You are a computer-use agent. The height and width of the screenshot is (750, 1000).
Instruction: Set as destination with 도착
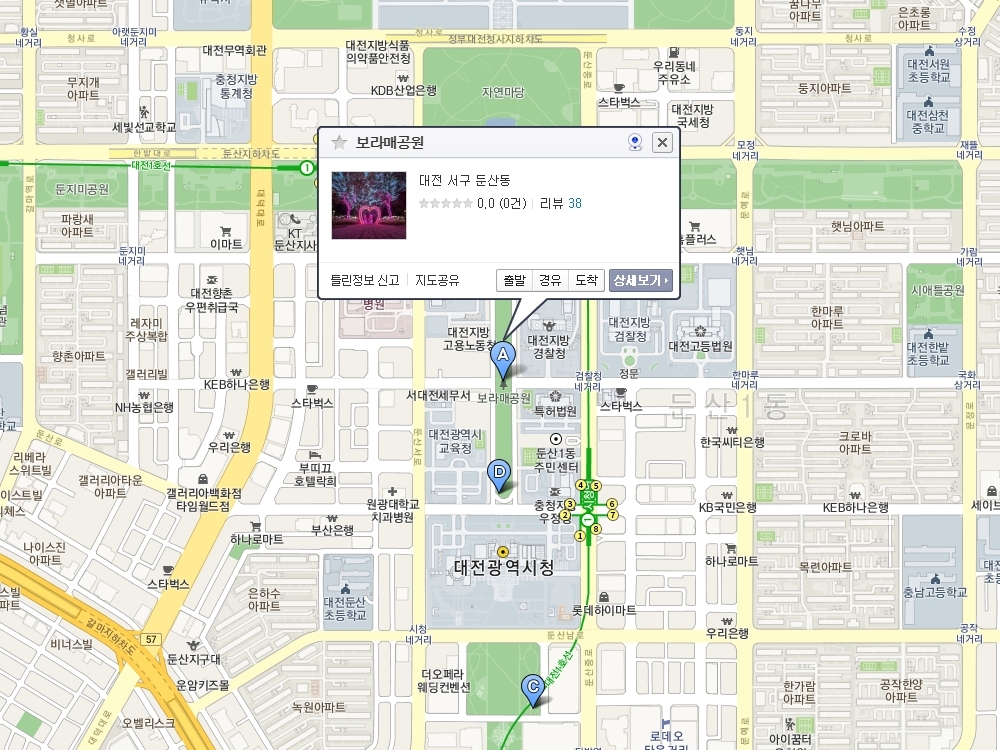tap(586, 280)
